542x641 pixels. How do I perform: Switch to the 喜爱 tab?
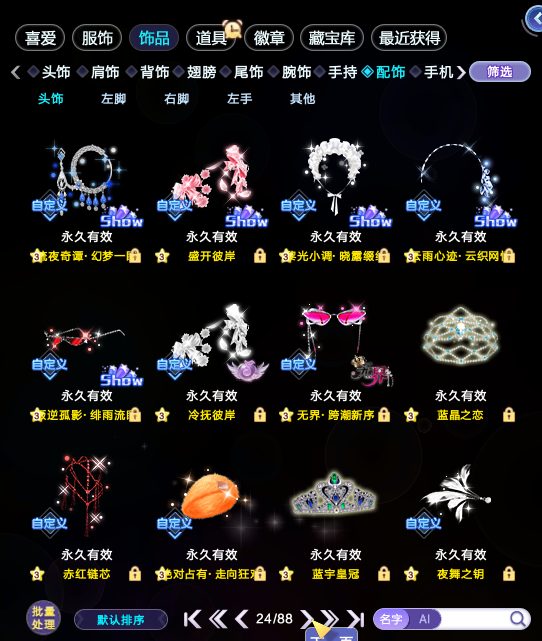click(40, 38)
